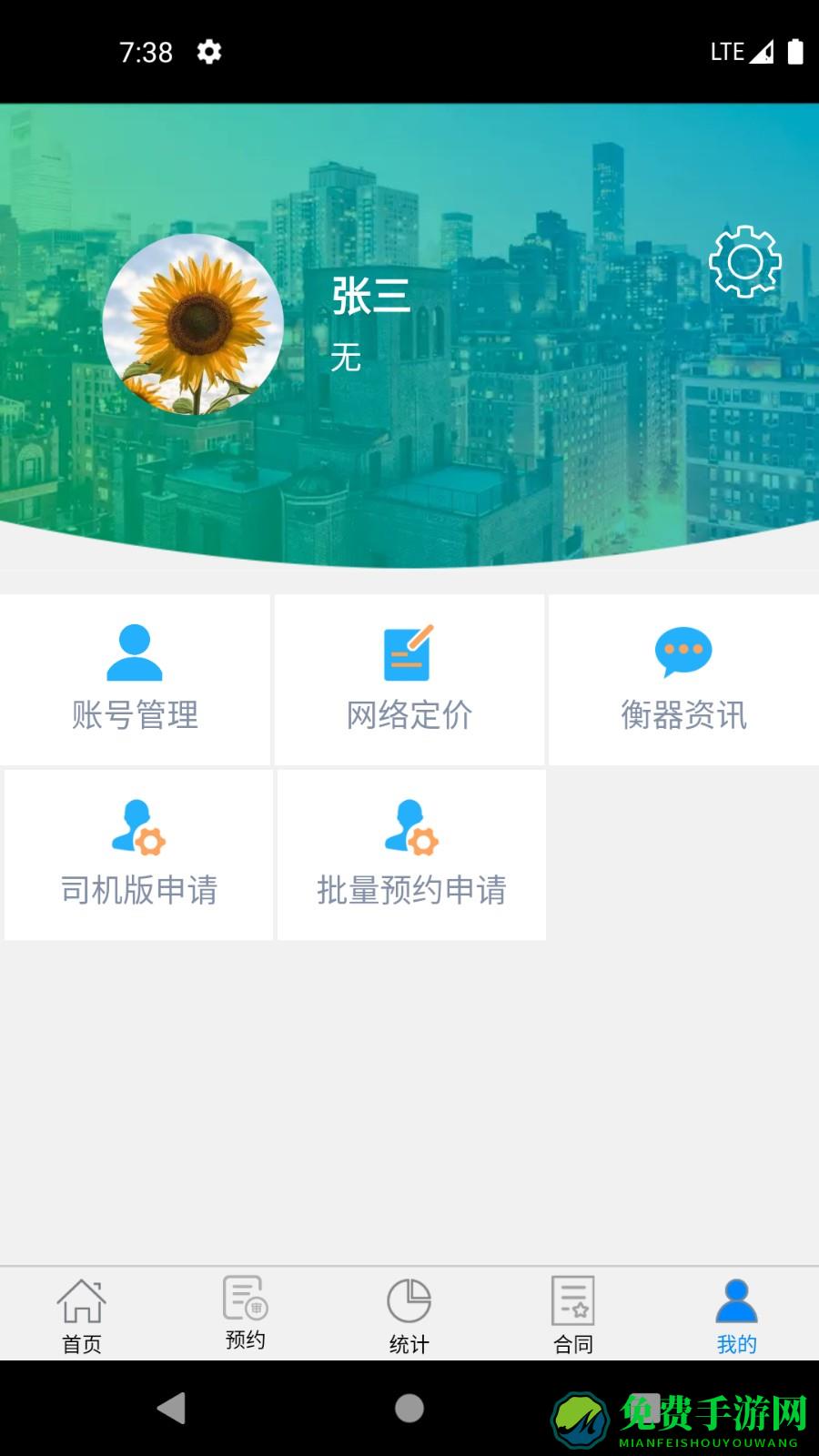Switch to the 合同 tab
This screenshot has height=1456, width=819.
point(573,1315)
